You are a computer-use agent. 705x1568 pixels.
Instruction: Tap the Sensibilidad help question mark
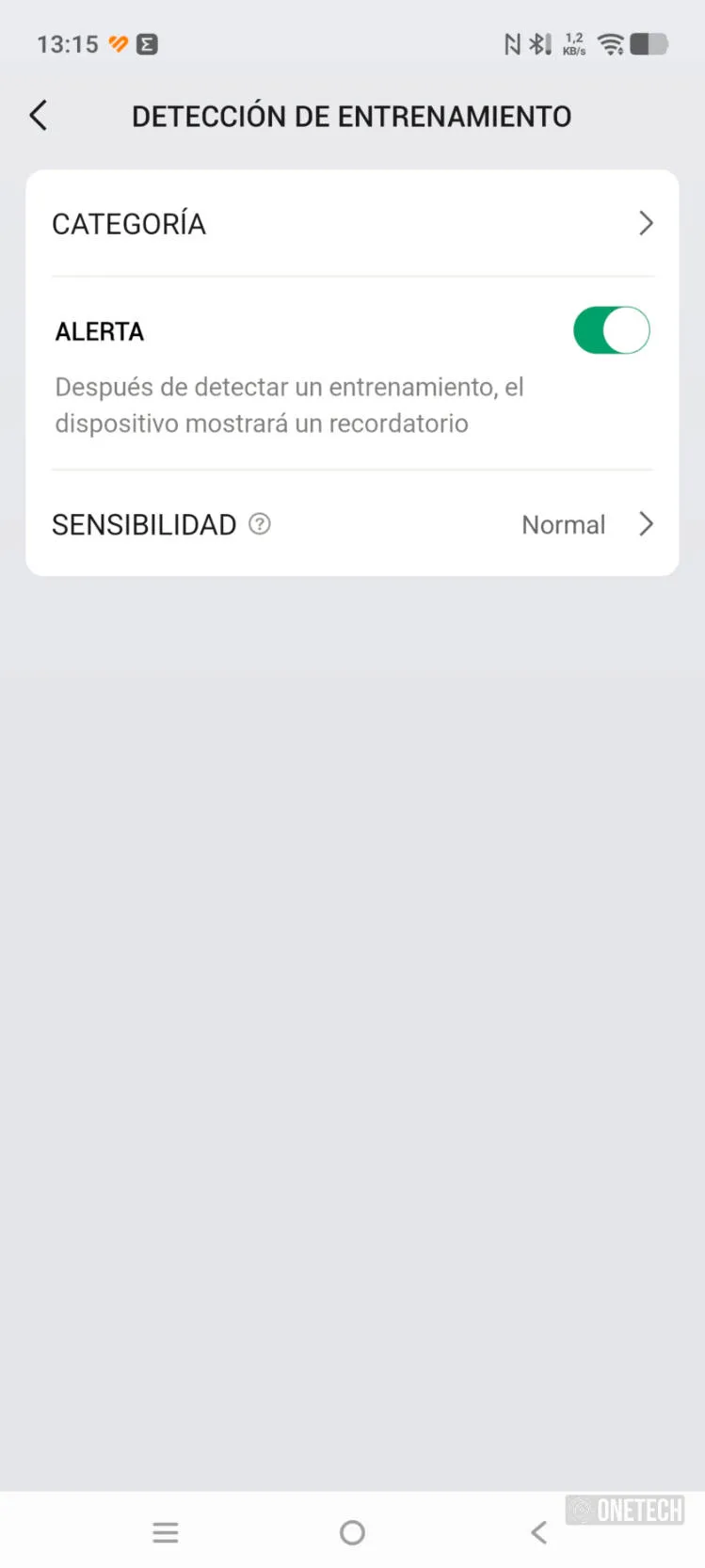point(260,524)
